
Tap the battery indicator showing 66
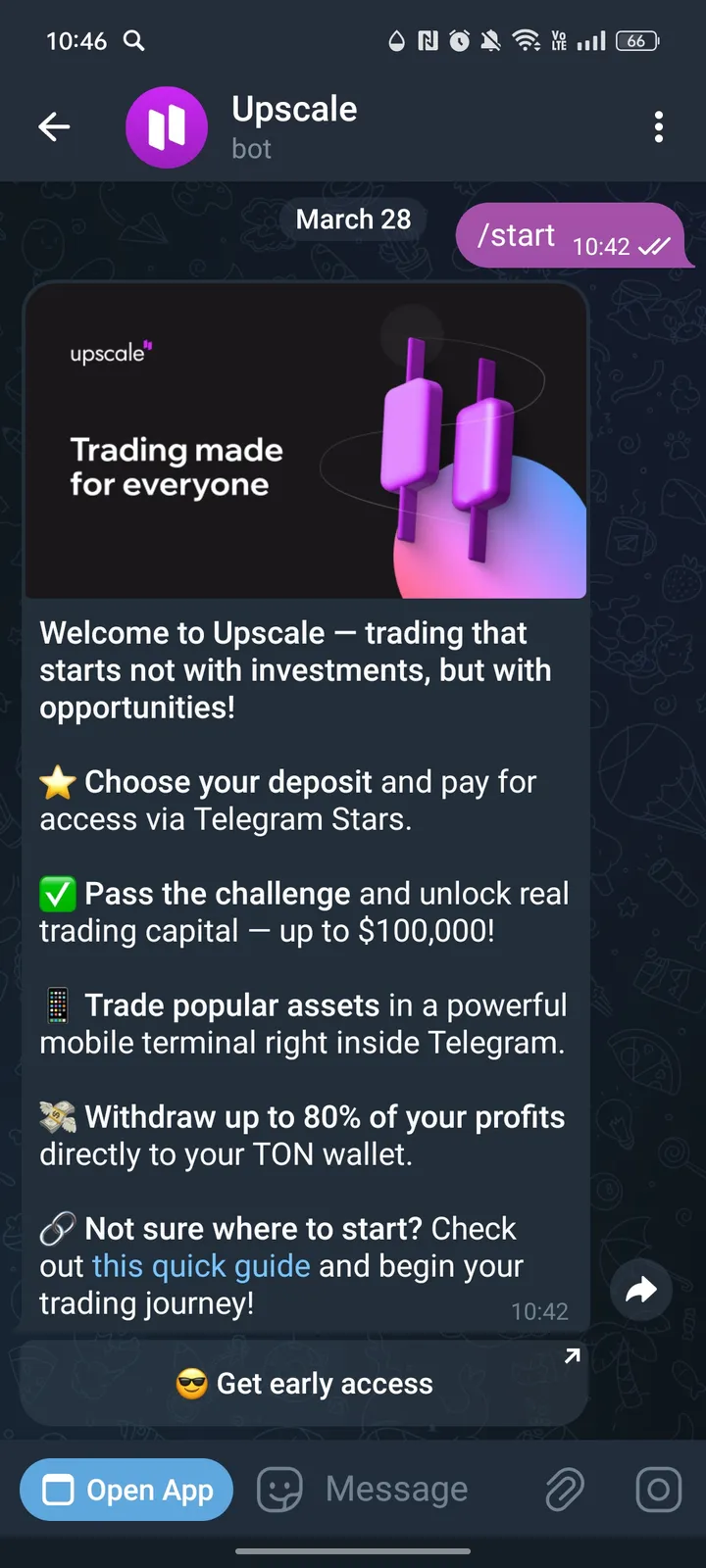coord(636,41)
